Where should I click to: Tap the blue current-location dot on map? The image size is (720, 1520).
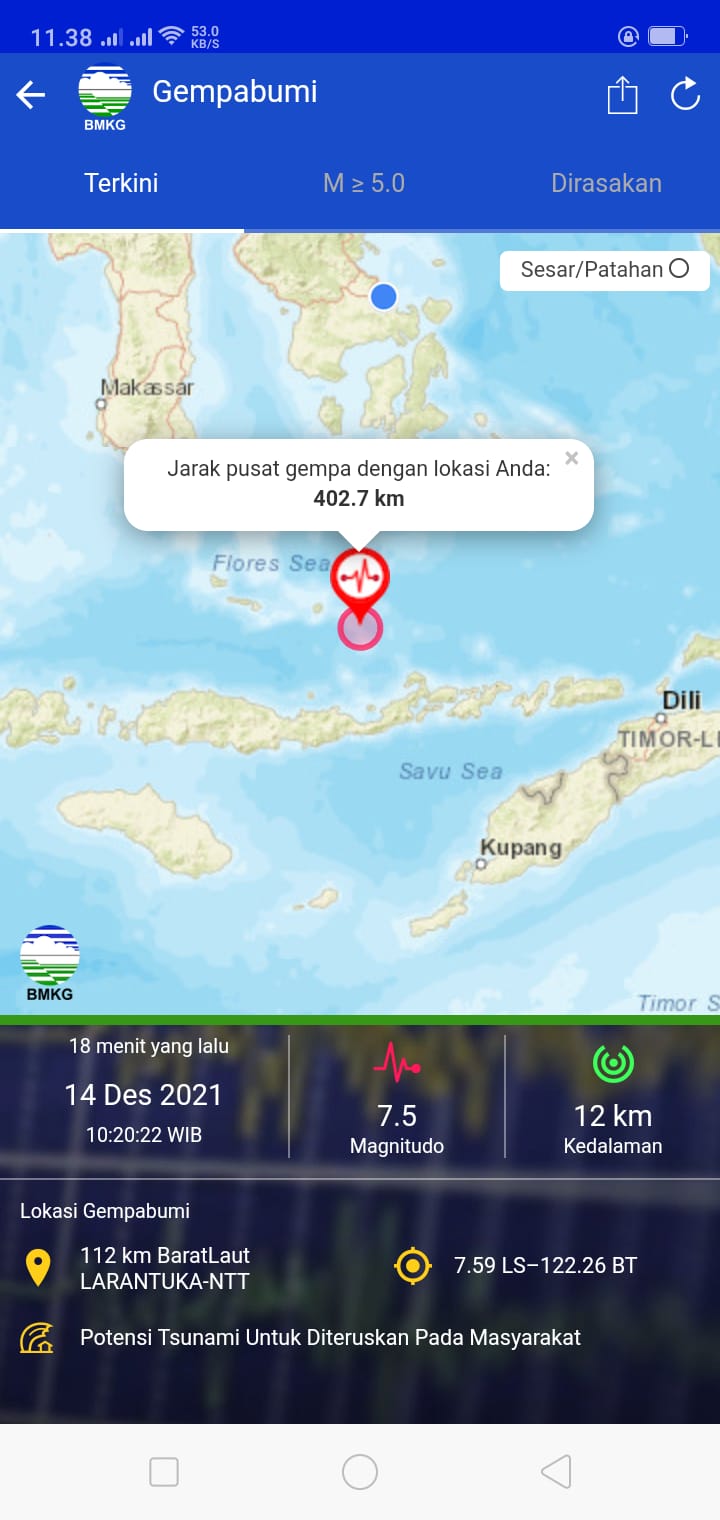point(383,297)
